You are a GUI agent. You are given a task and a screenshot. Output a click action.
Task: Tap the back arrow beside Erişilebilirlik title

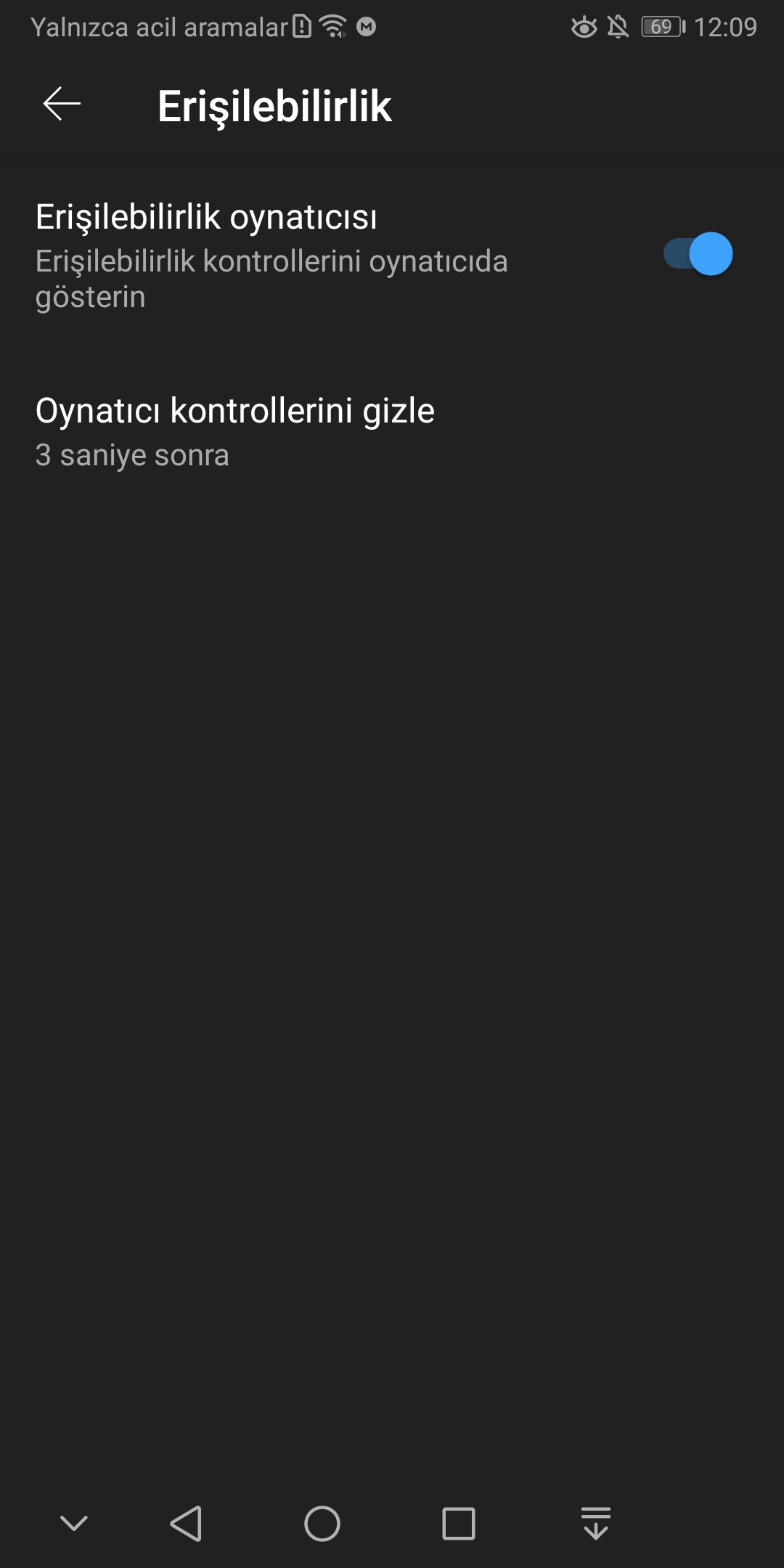click(62, 105)
